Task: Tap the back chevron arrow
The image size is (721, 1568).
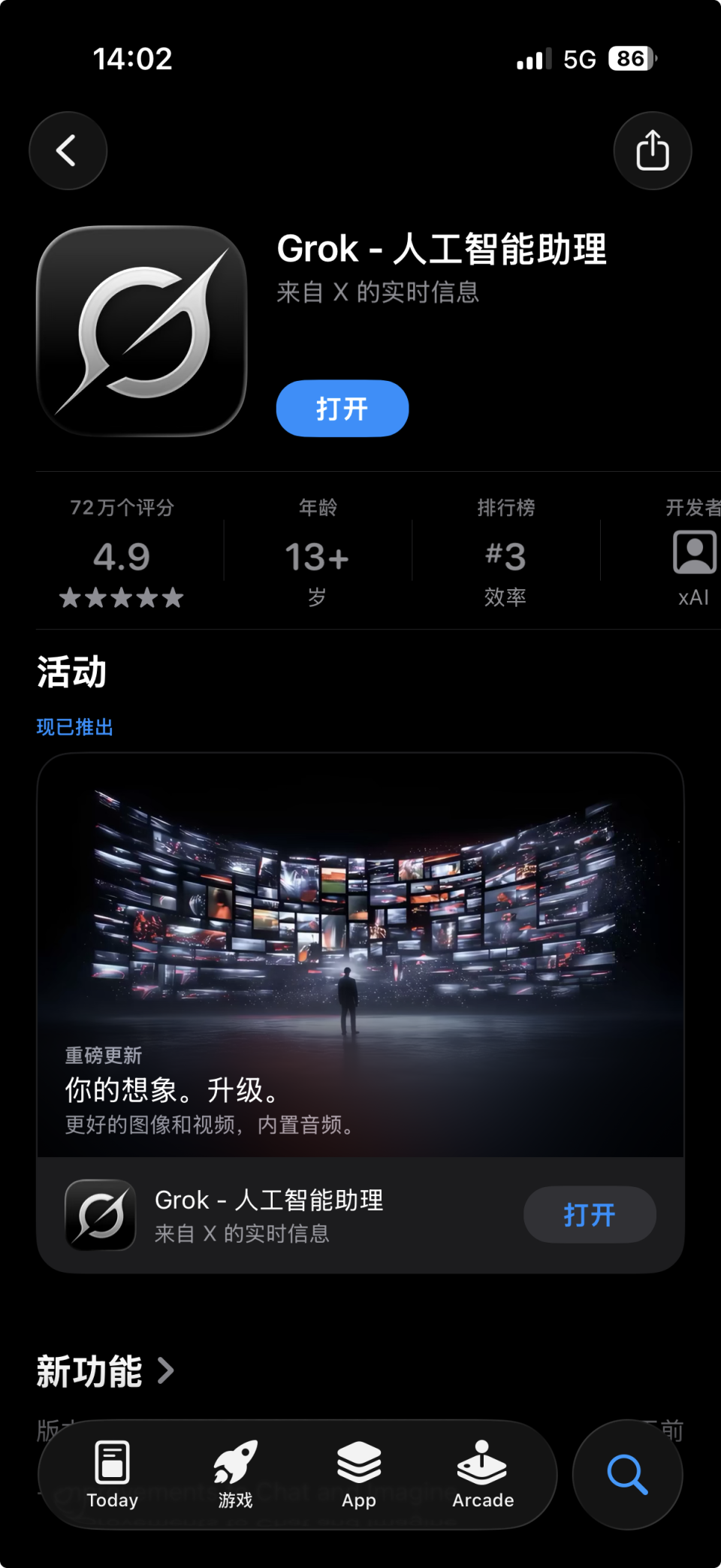Action: pyautogui.click(x=68, y=150)
